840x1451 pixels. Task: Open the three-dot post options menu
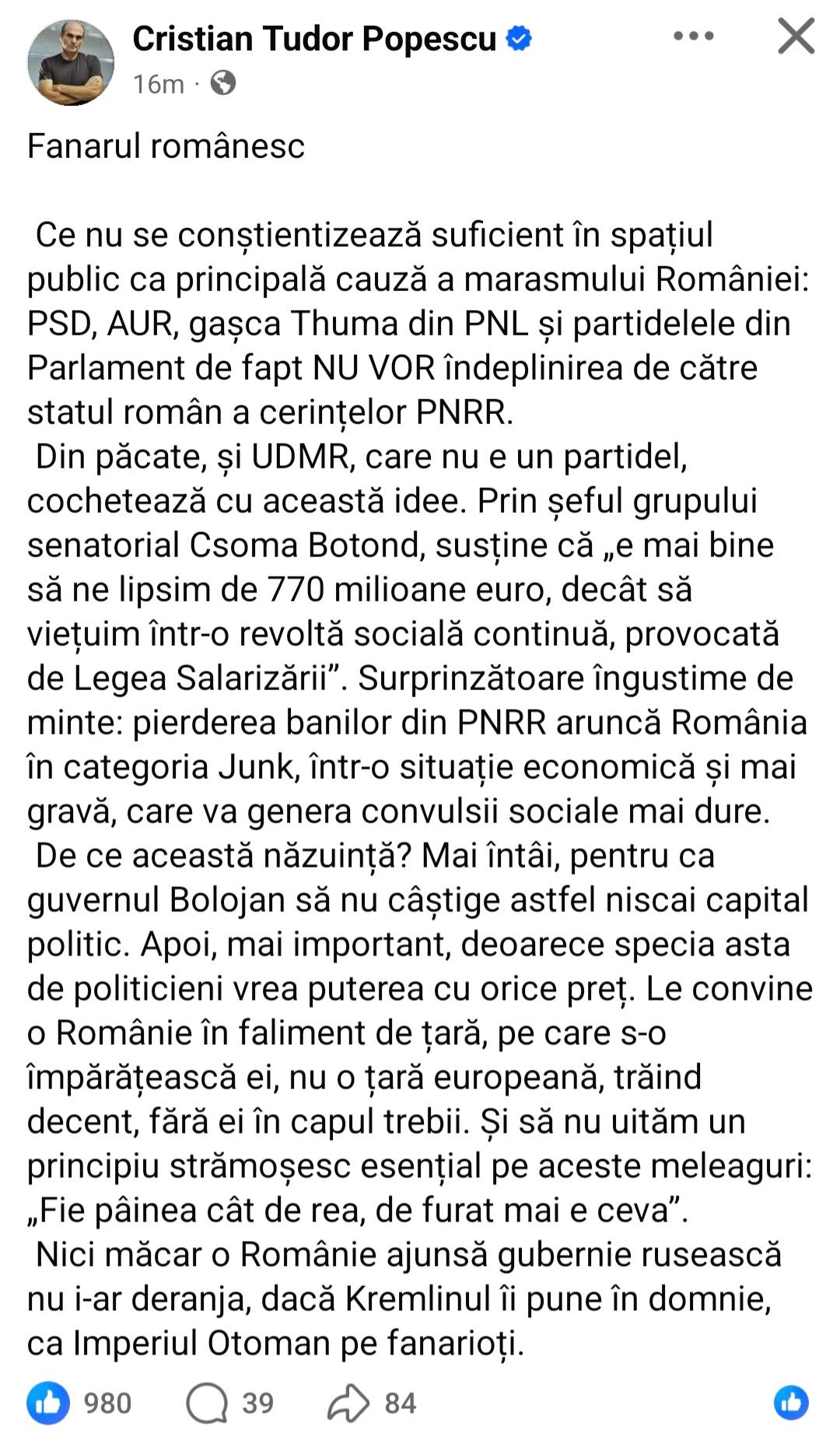click(x=693, y=37)
